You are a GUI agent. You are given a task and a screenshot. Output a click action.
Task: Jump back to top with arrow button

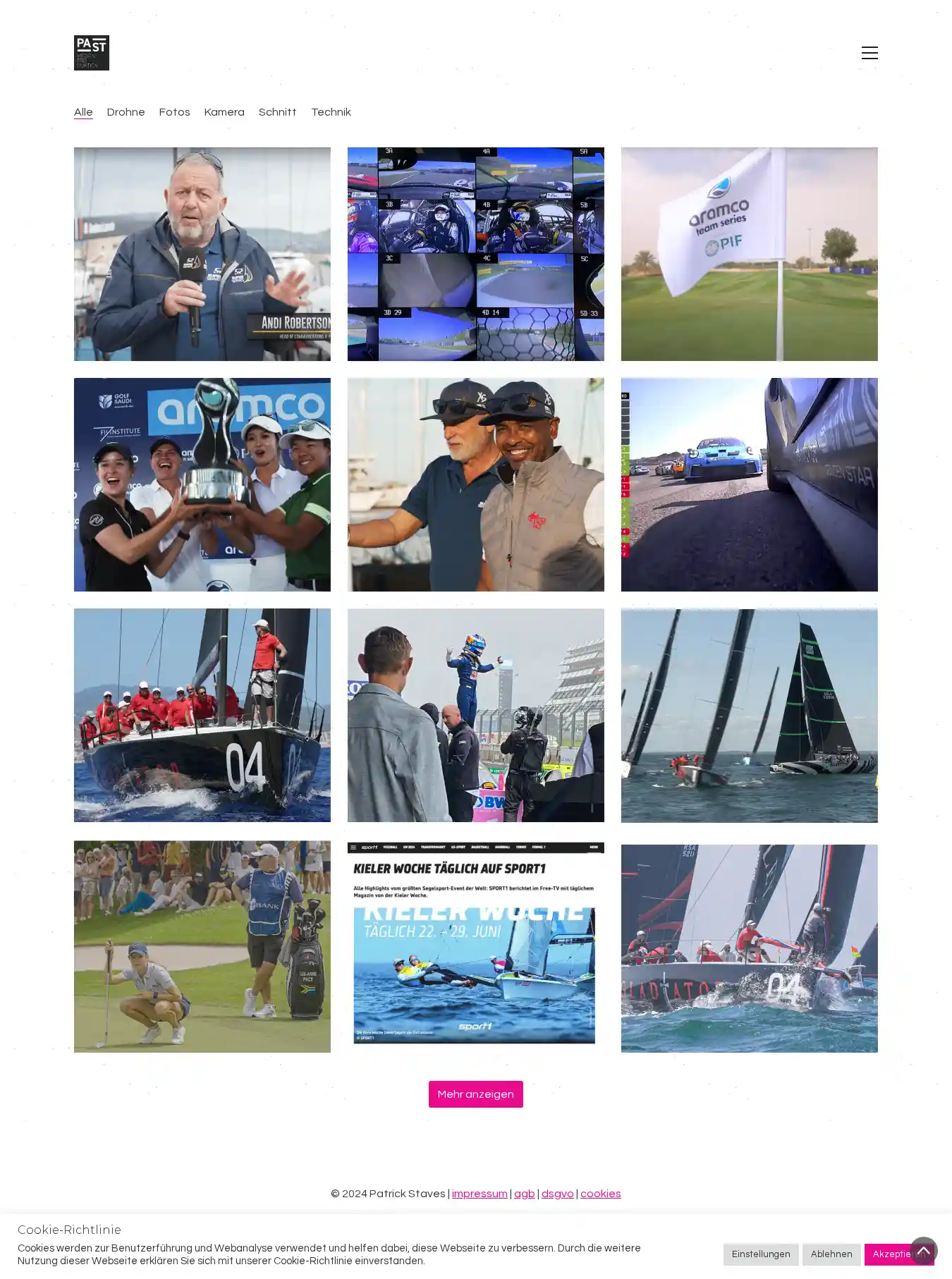(923, 1250)
